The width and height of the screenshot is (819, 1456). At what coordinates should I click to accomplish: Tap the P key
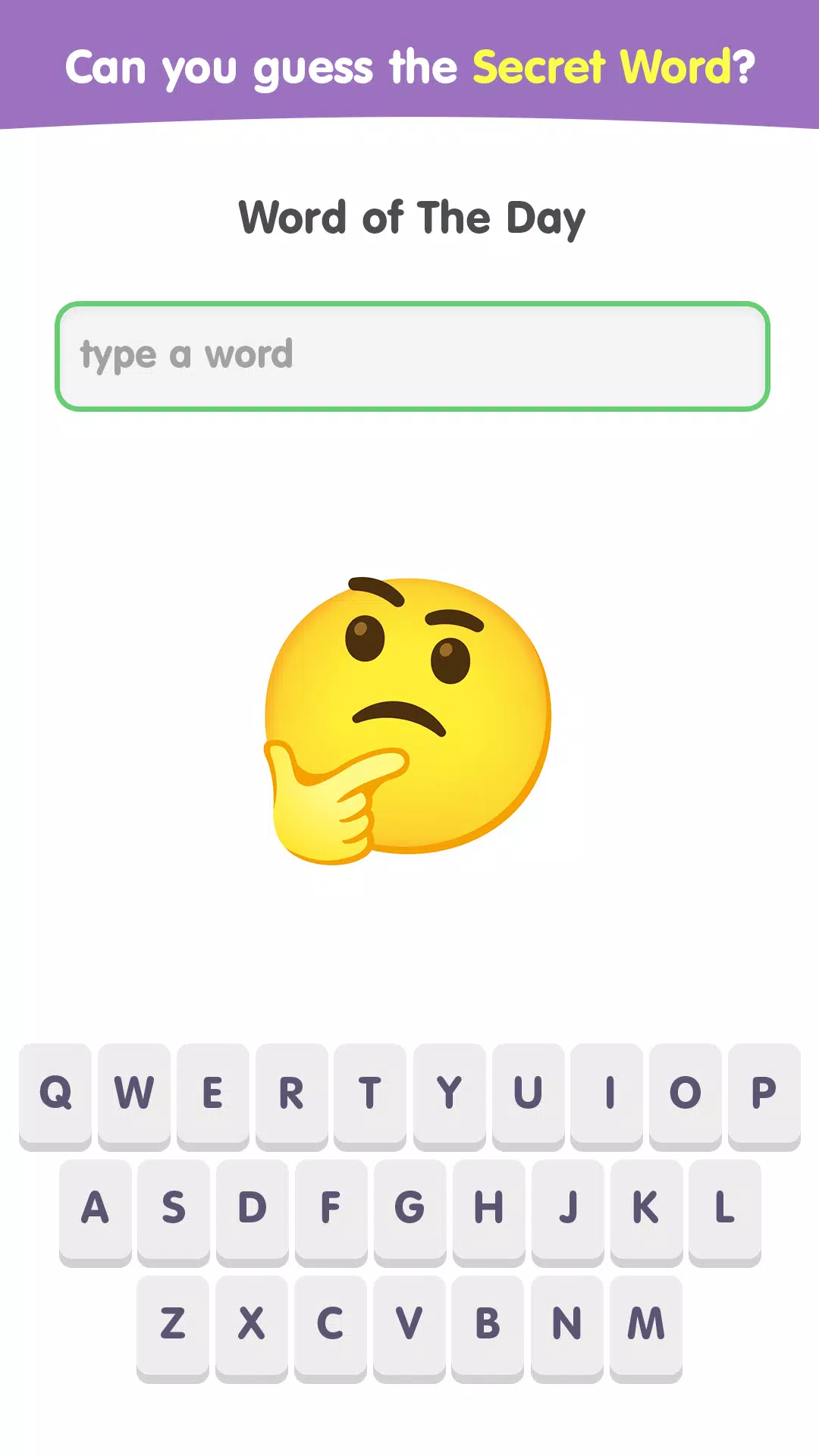point(764,1093)
